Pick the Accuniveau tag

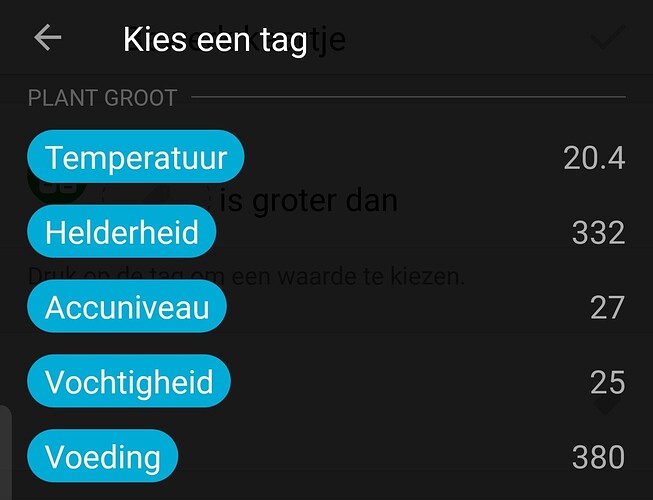tap(127, 308)
